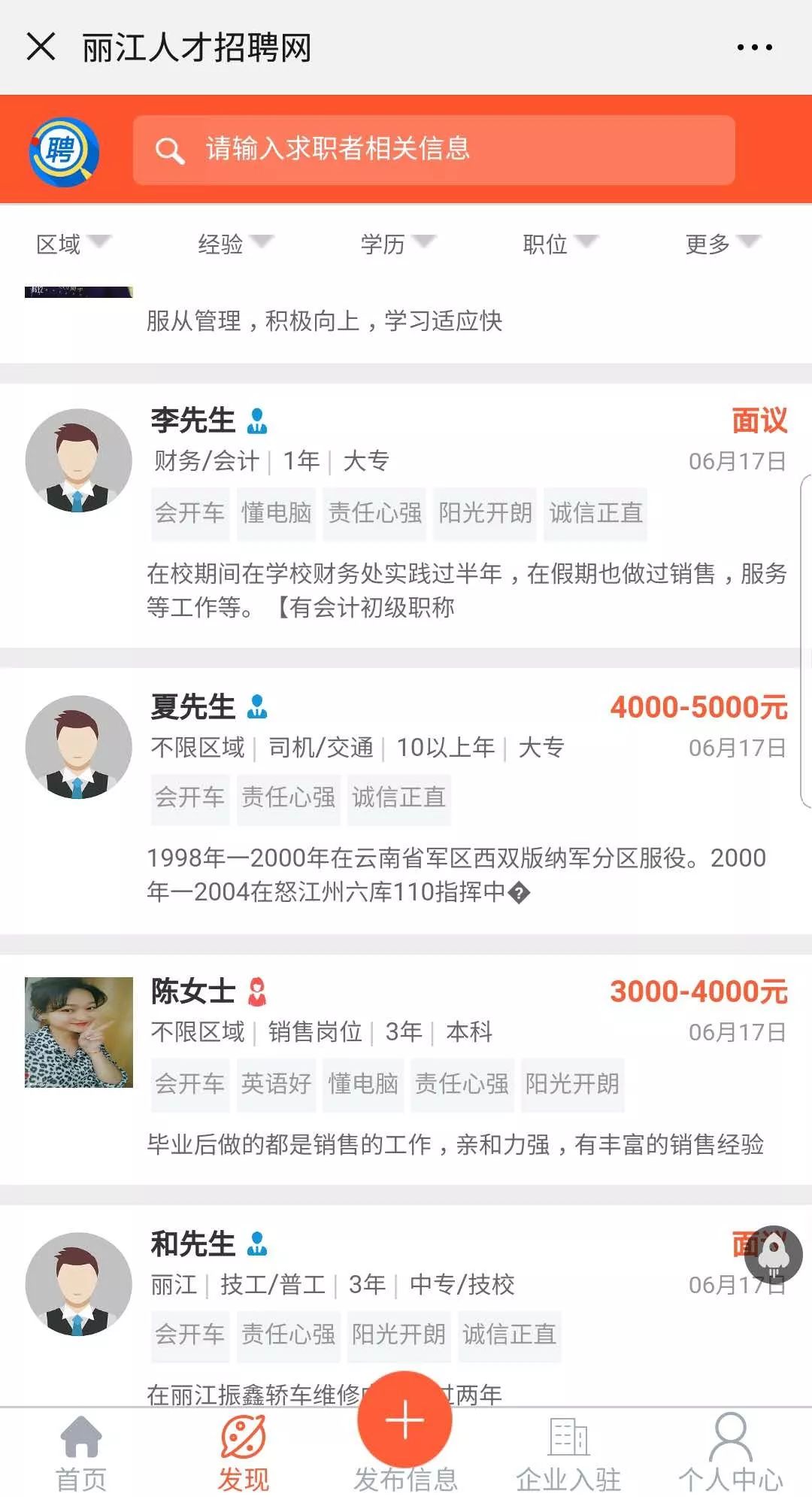The height and width of the screenshot is (1497, 812).
Task: Switch to the 职位 filter tab
Action: coord(556,244)
